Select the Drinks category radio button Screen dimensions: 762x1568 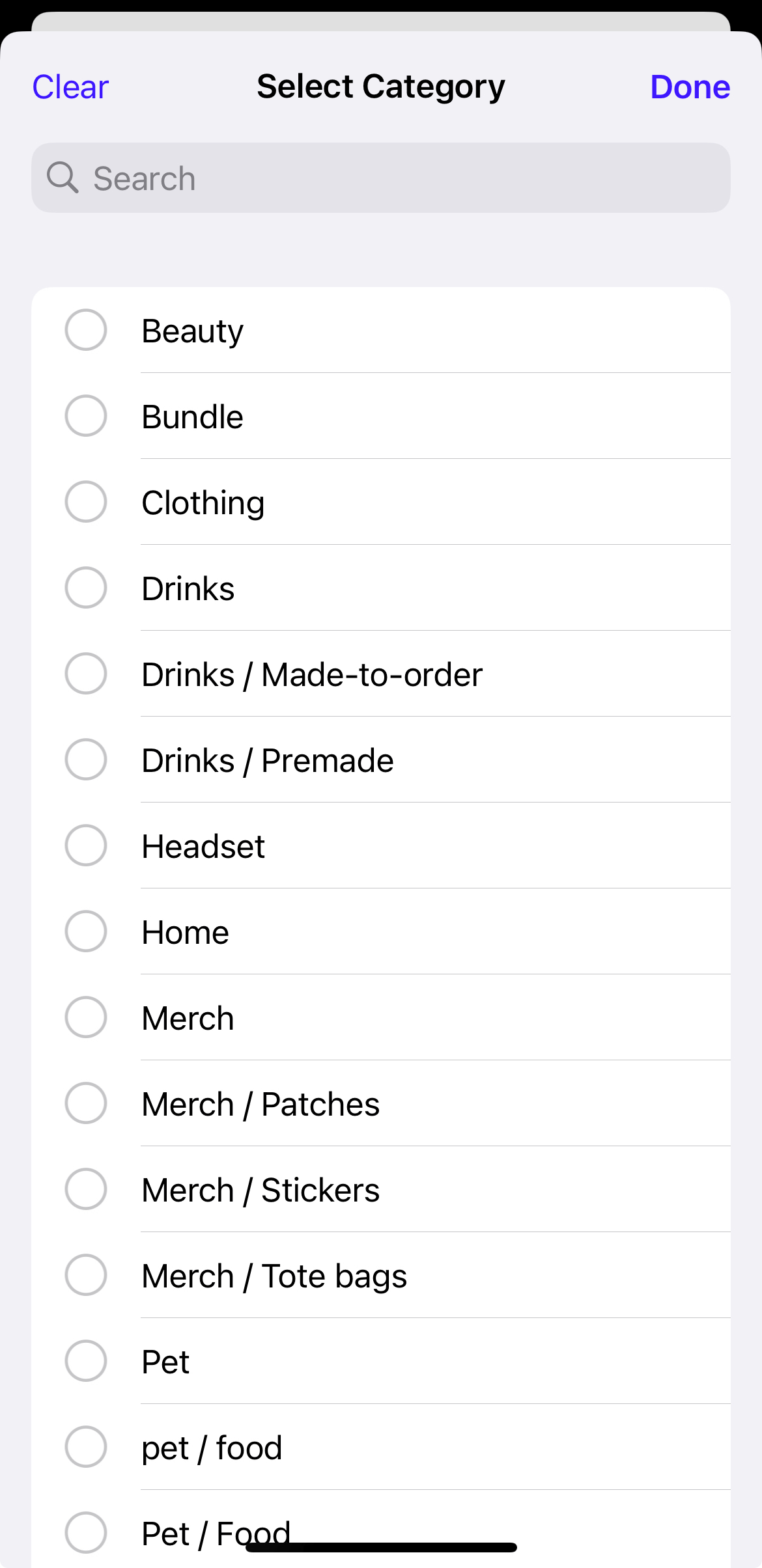85,588
